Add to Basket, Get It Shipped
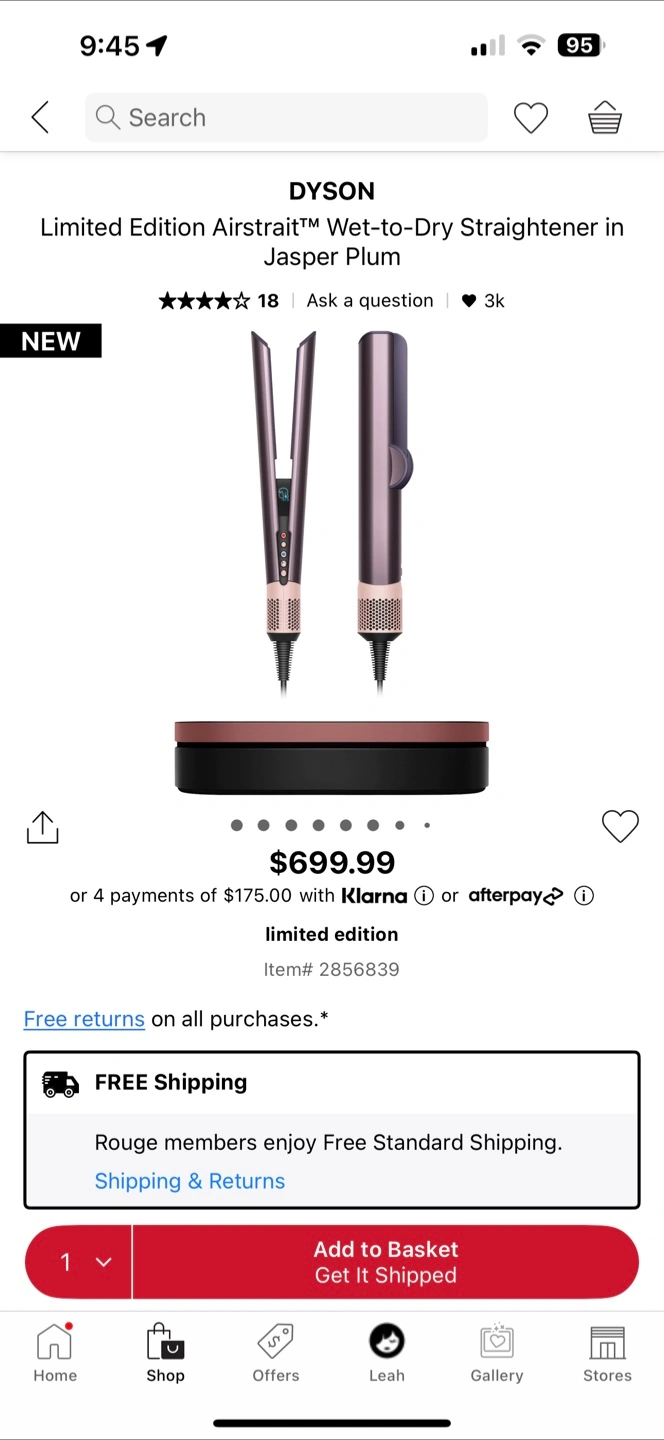The image size is (664, 1440). (x=385, y=1262)
